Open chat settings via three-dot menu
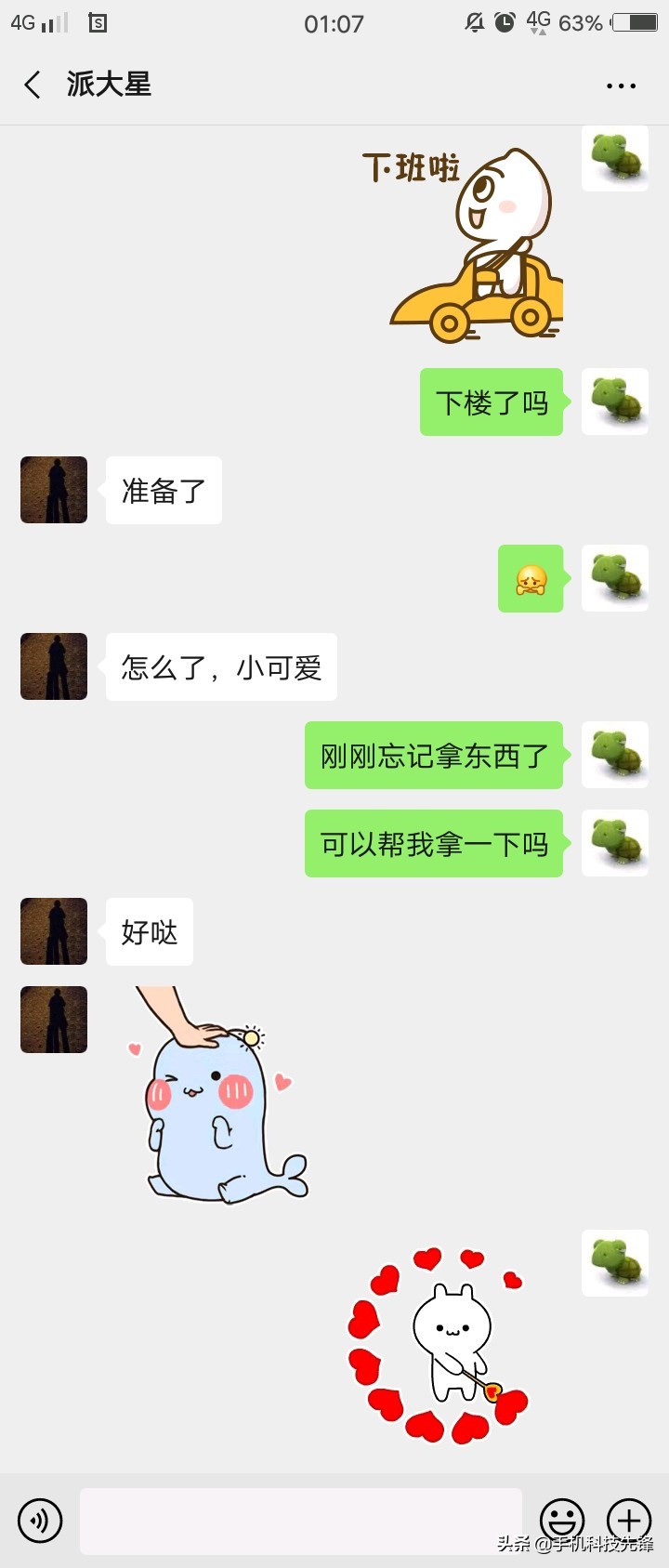 tap(620, 85)
